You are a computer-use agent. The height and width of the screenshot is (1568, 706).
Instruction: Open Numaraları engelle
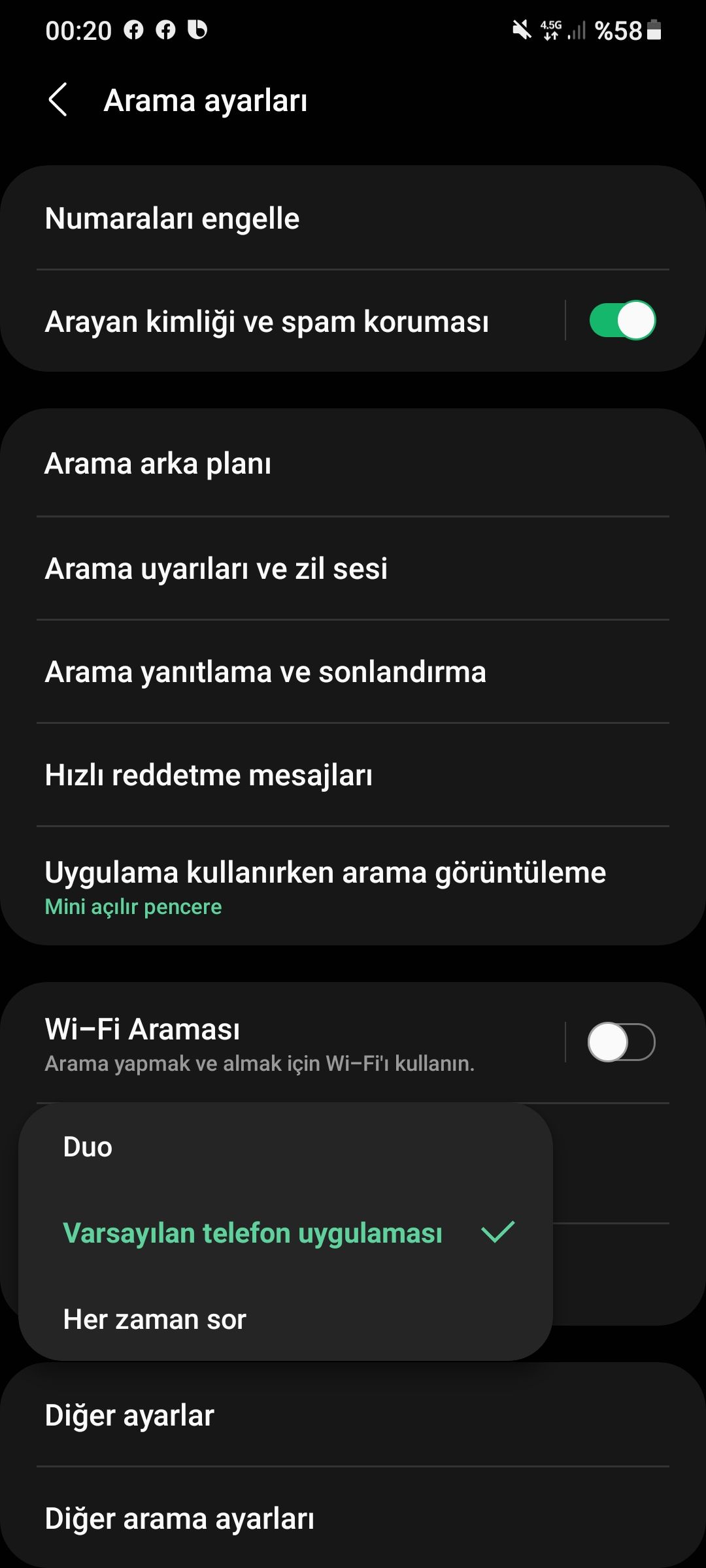[353, 218]
